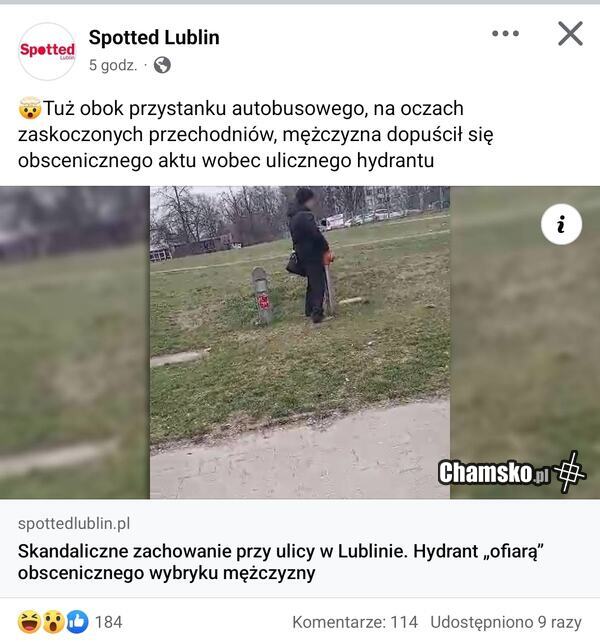This screenshot has width=600, height=642.
Task: Open the spottedlublin.pl article about the hydrant
Action: click(x=286, y=563)
